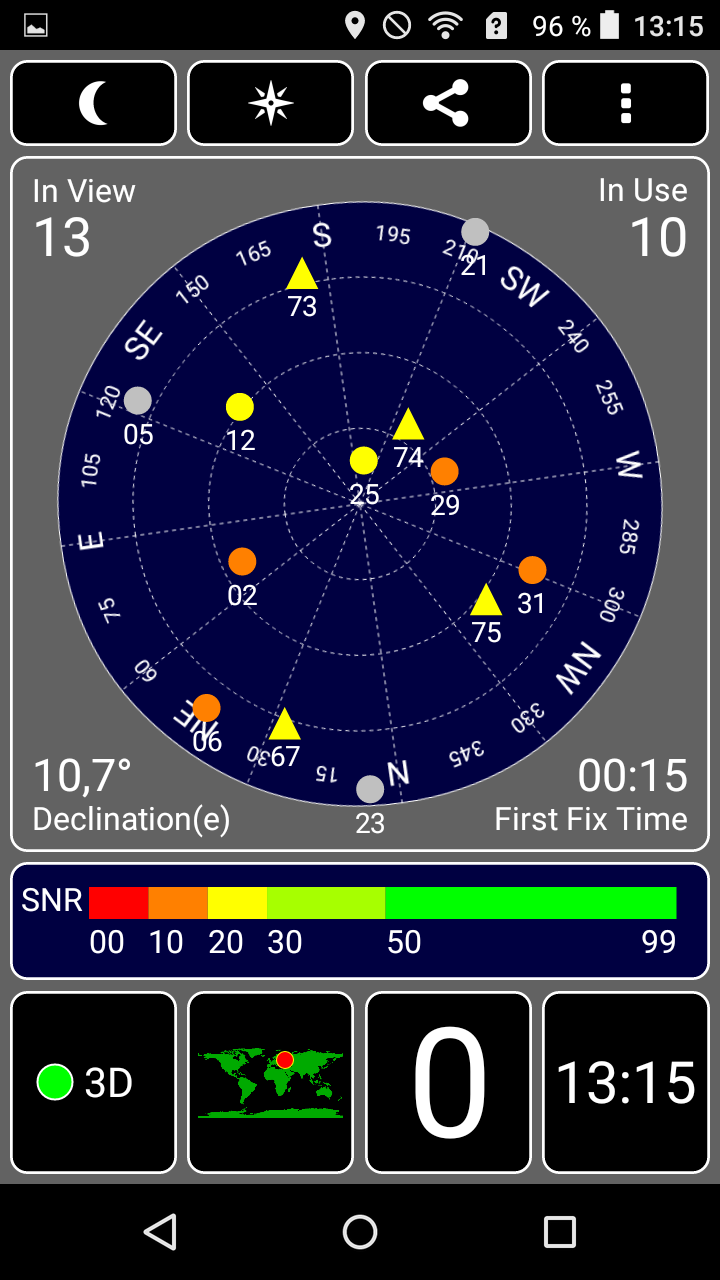
Task: Open the world map location tile
Action: tap(270, 1082)
